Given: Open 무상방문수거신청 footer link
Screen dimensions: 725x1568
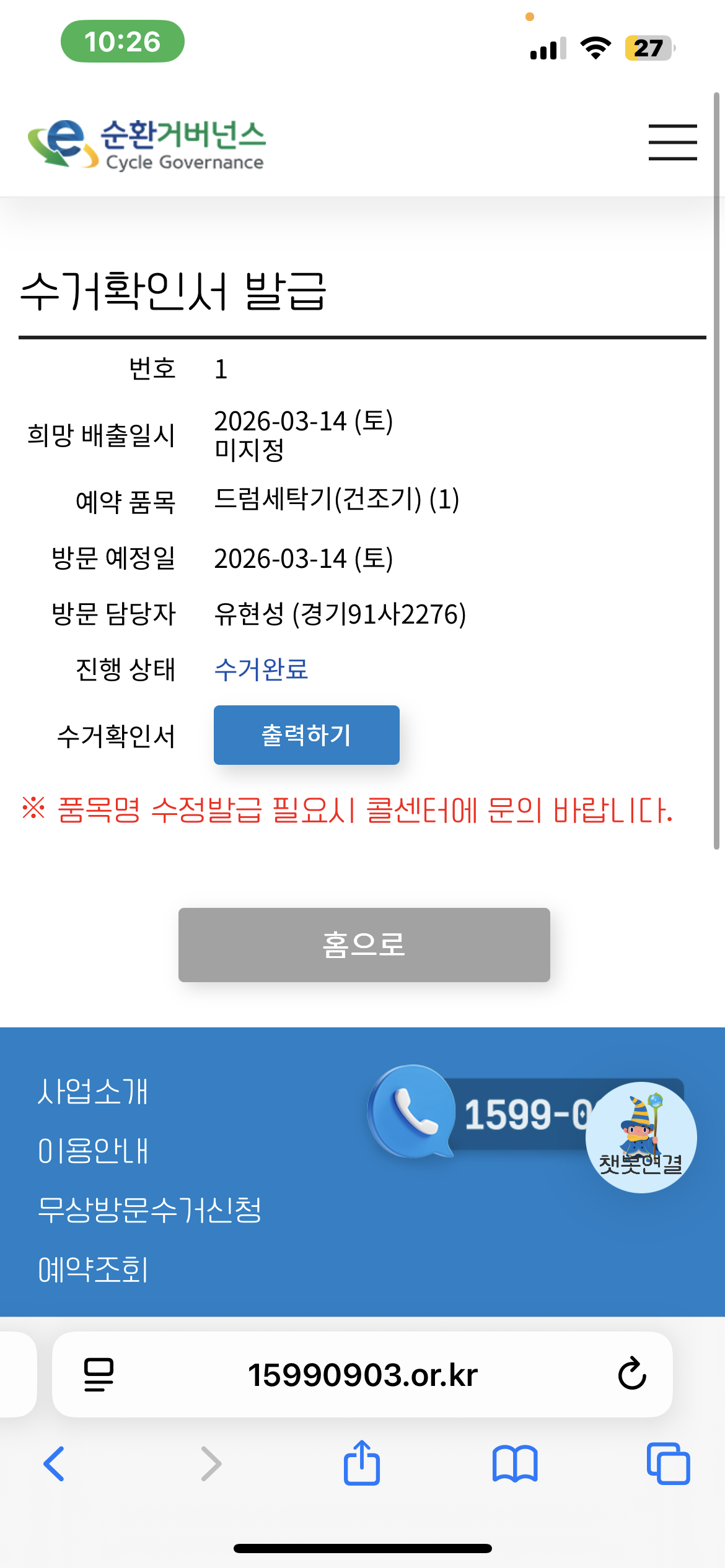Looking at the screenshot, I should pos(149,1210).
